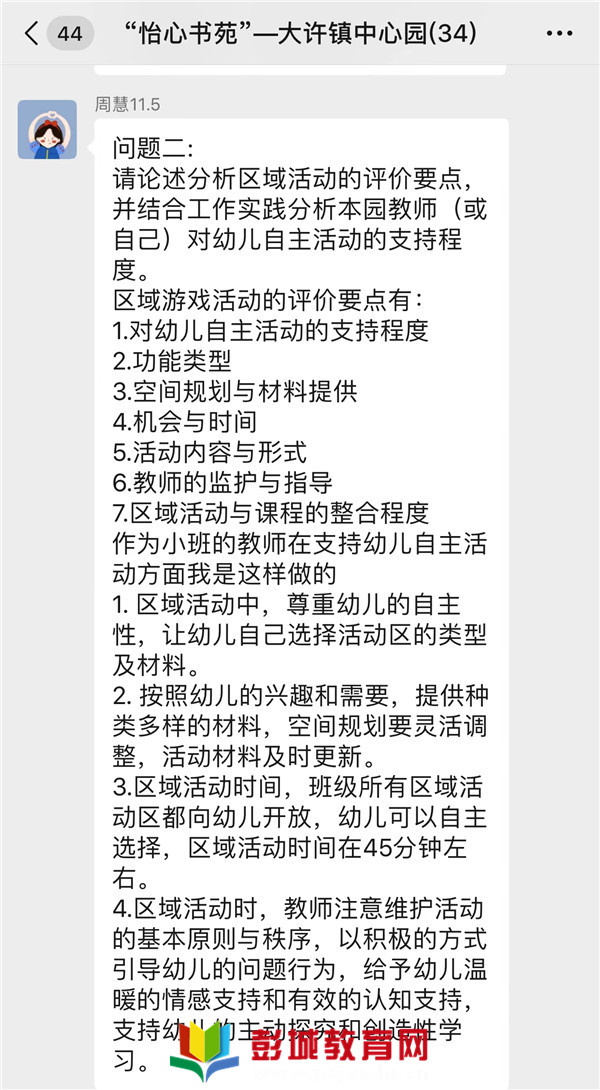Go back to the chat list

coord(32,34)
